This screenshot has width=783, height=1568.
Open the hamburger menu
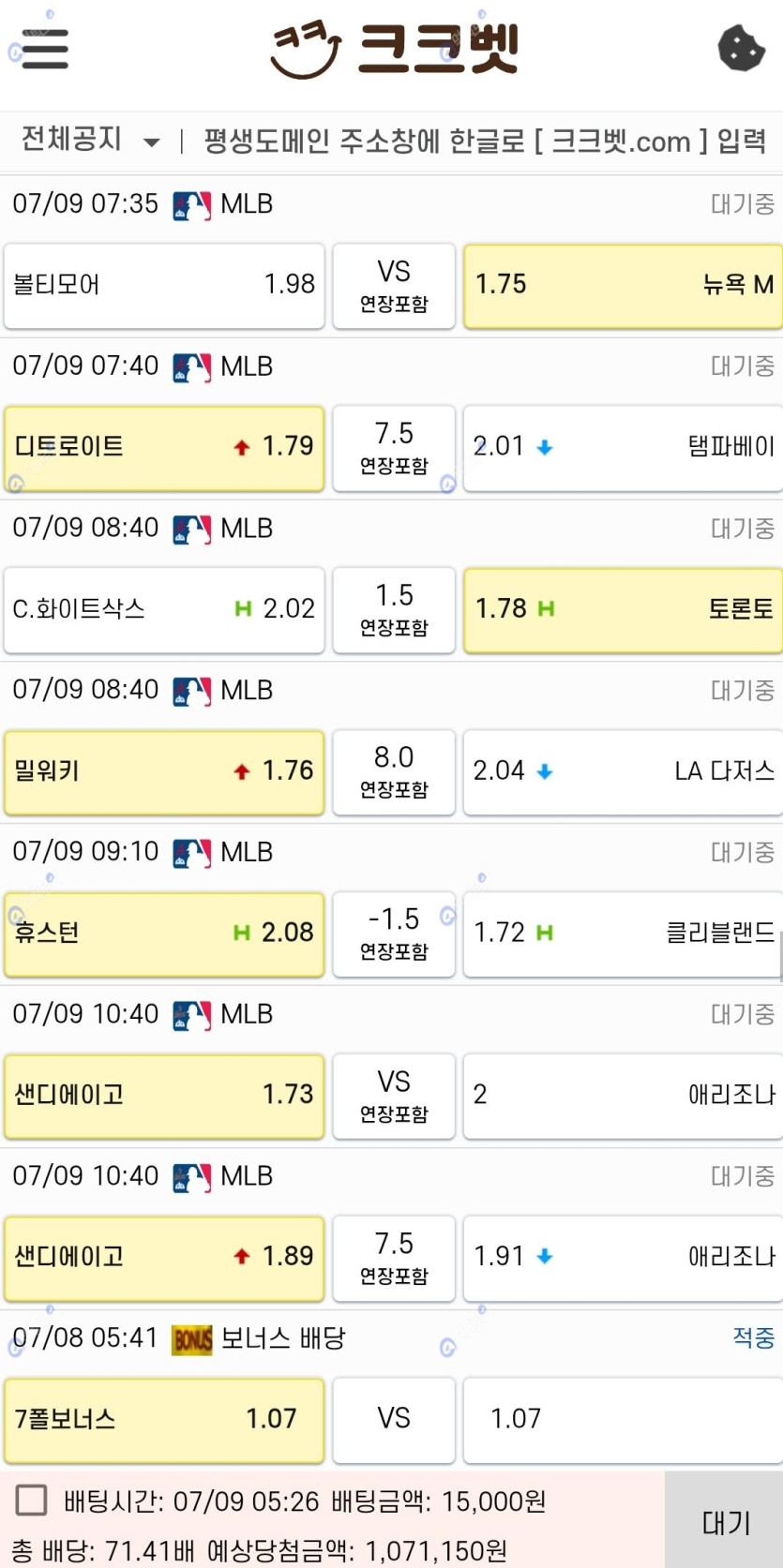[x=45, y=49]
